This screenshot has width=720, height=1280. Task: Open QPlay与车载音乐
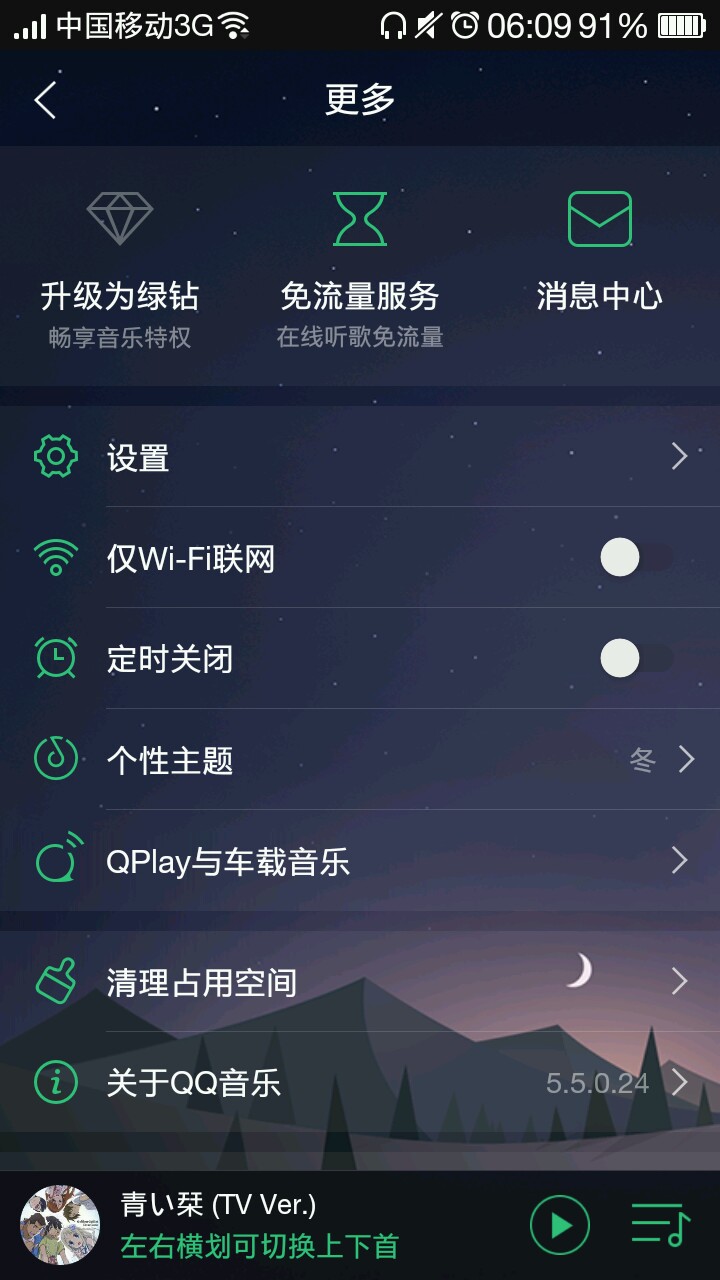[x=360, y=861]
